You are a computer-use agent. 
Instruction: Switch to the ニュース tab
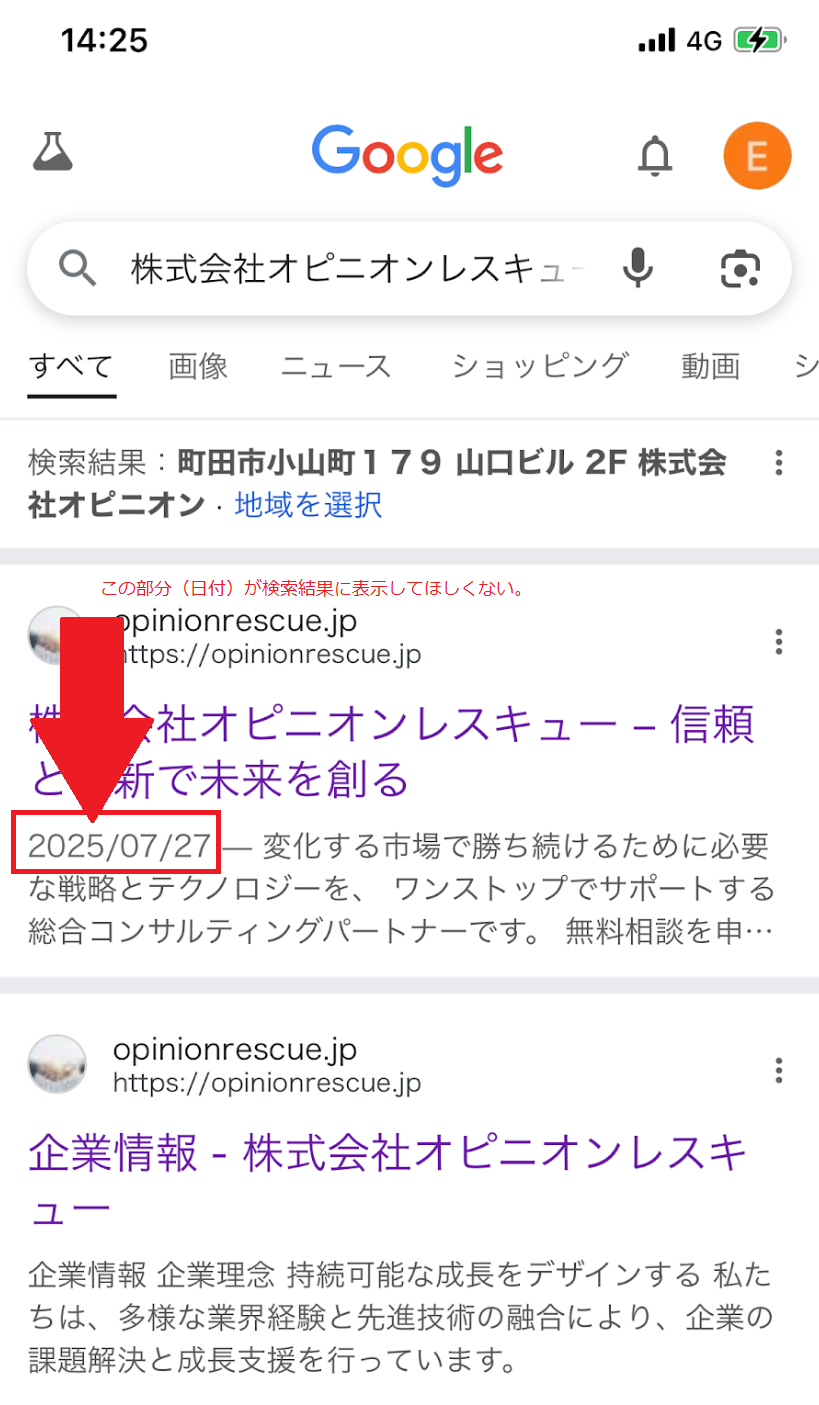(x=336, y=366)
